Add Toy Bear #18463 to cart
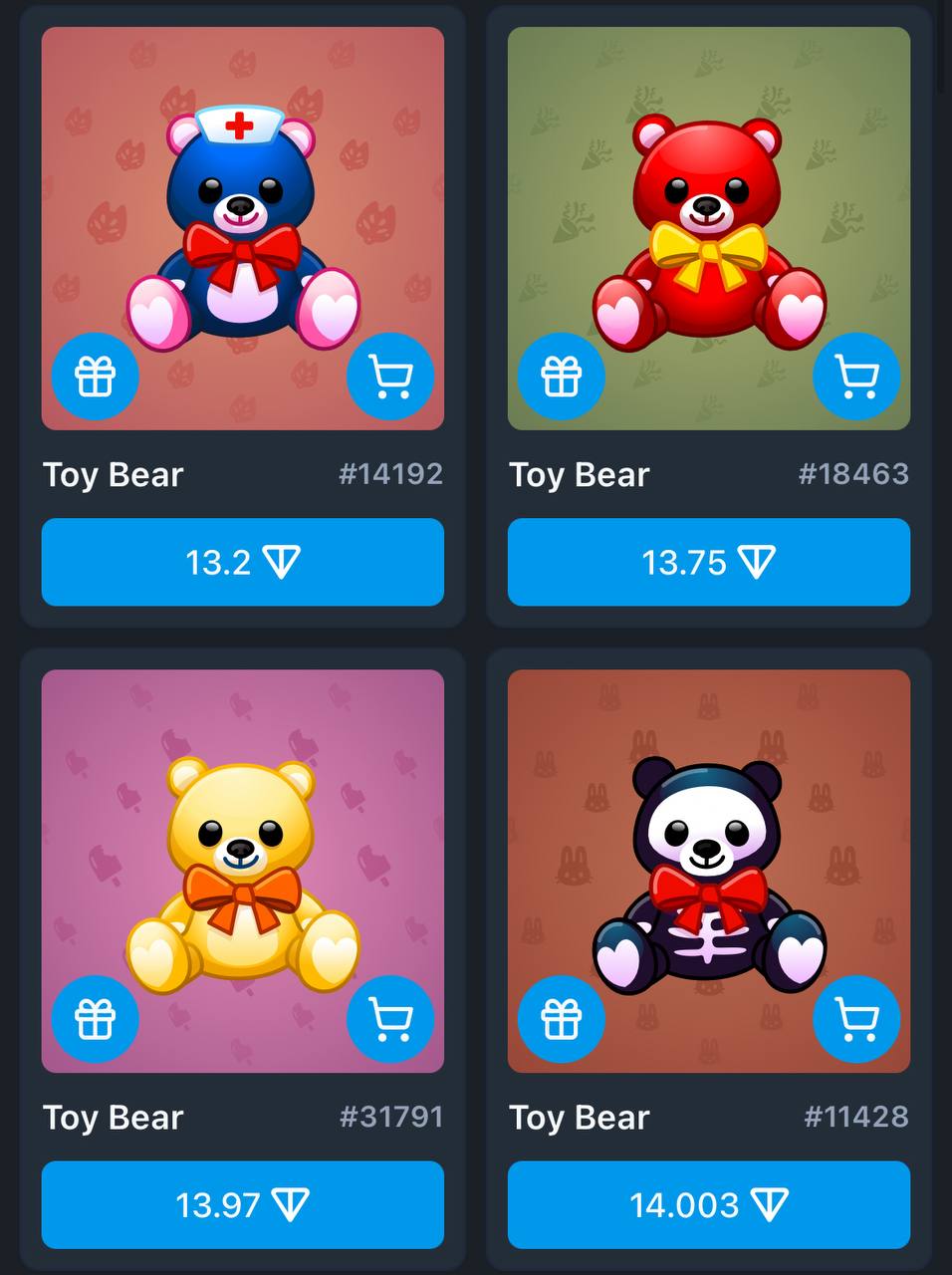Screen dimensions: 952x1275 (x=856, y=377)
